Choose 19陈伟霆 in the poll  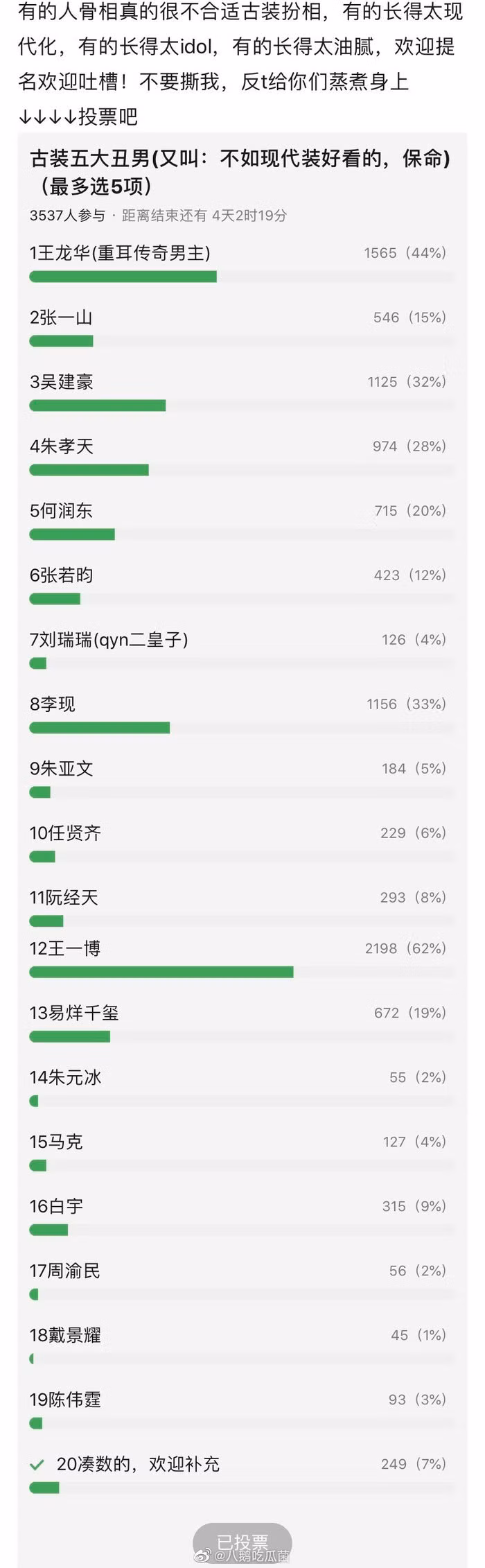65,1400
